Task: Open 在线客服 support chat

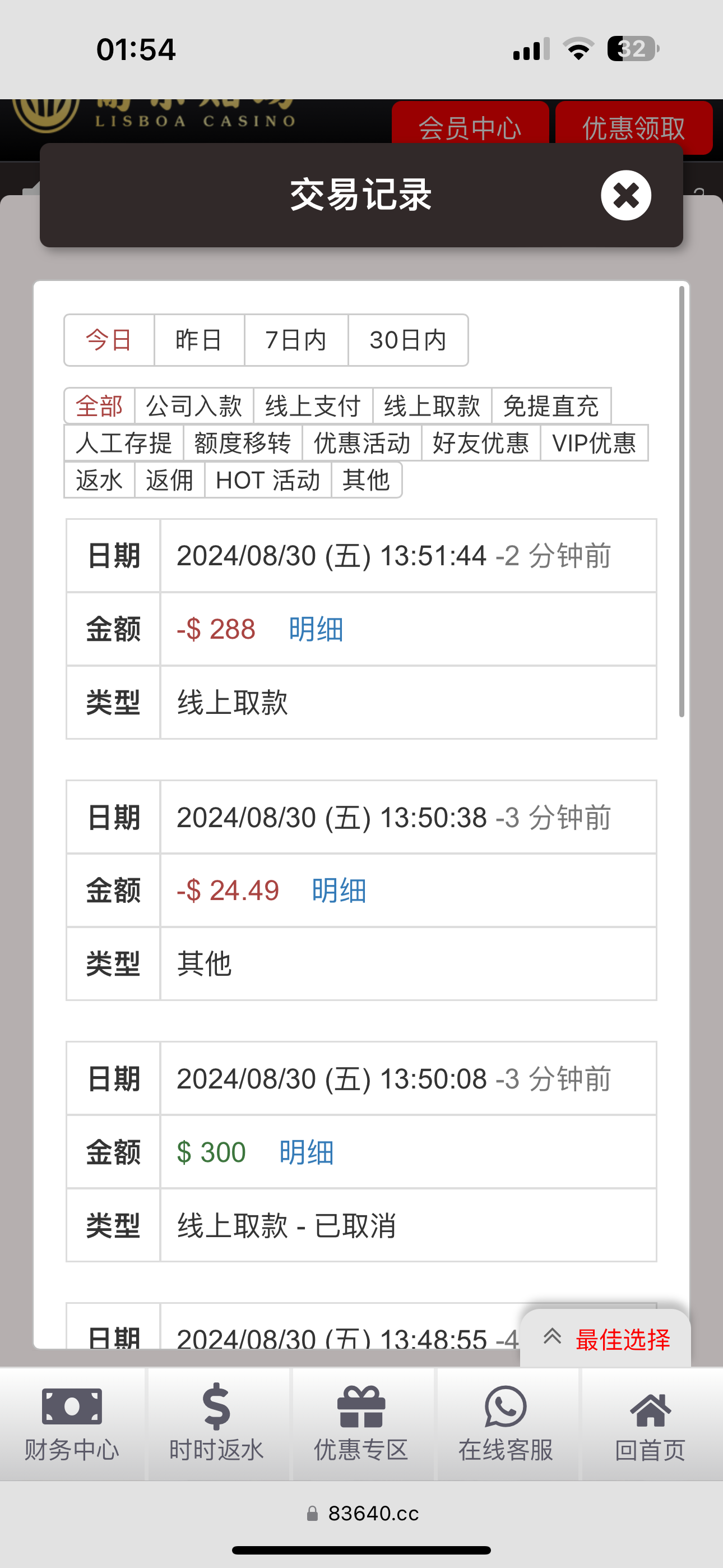Action: pos(506,1424)
